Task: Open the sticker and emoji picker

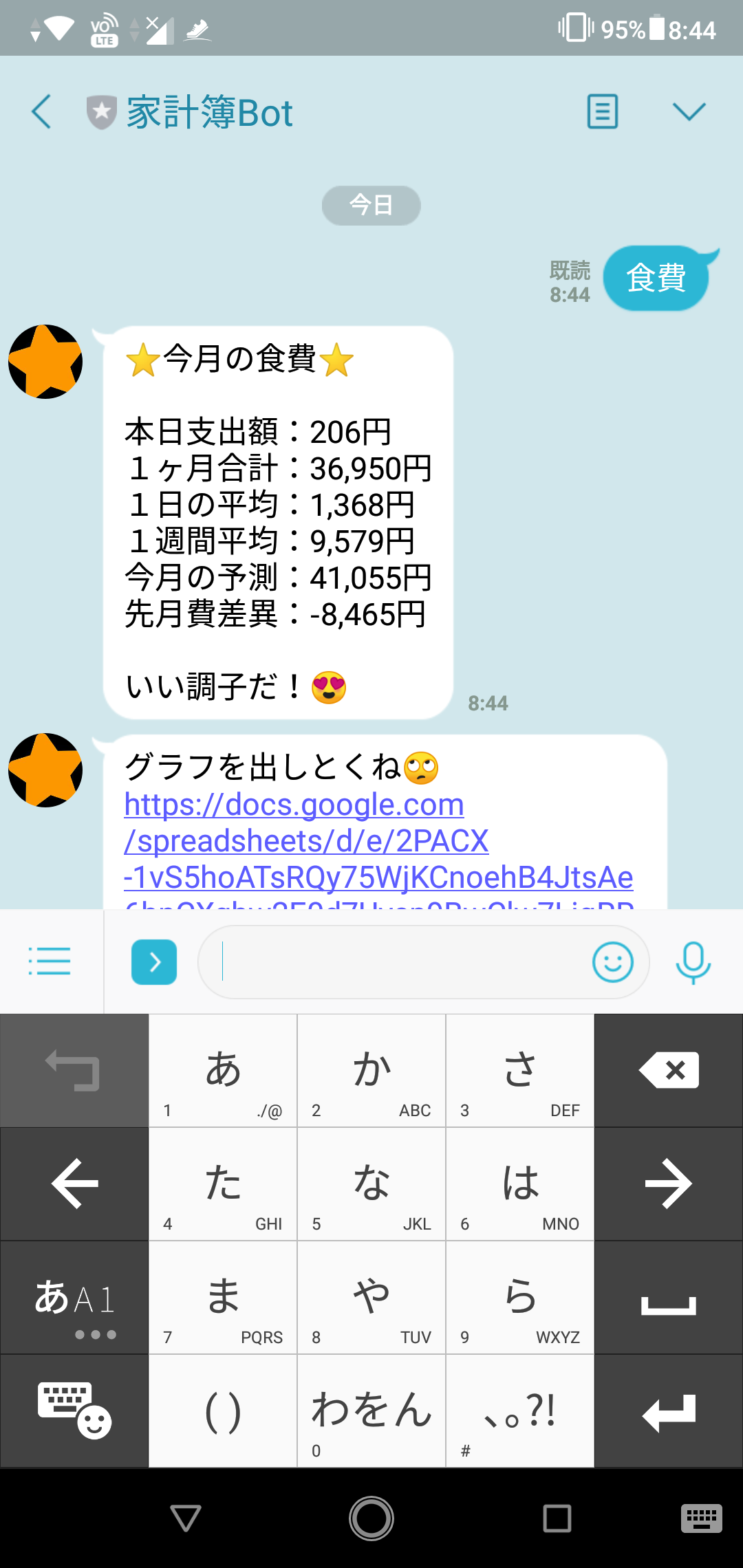Action: pyautogui.click(x=612, y=961)
